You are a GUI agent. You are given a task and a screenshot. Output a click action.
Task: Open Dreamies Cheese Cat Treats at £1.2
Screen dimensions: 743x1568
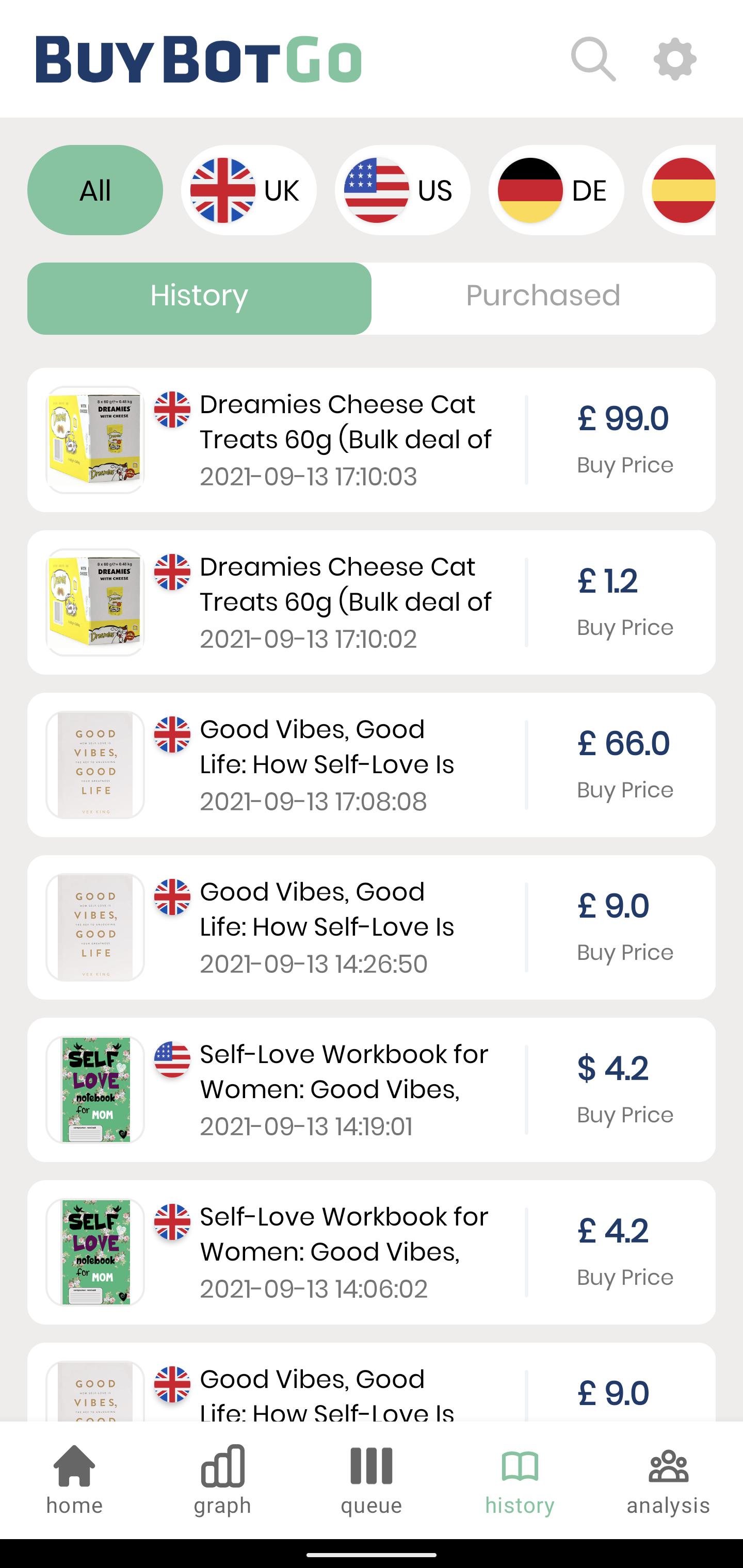point(372,602)
